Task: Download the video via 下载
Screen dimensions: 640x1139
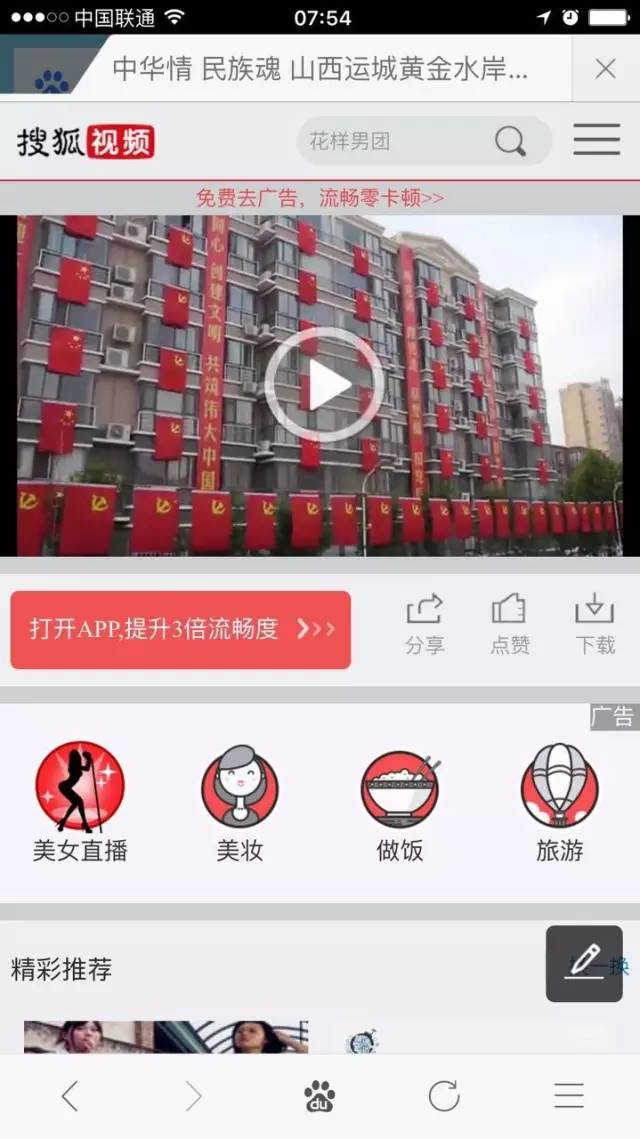Action: (595, 624)
